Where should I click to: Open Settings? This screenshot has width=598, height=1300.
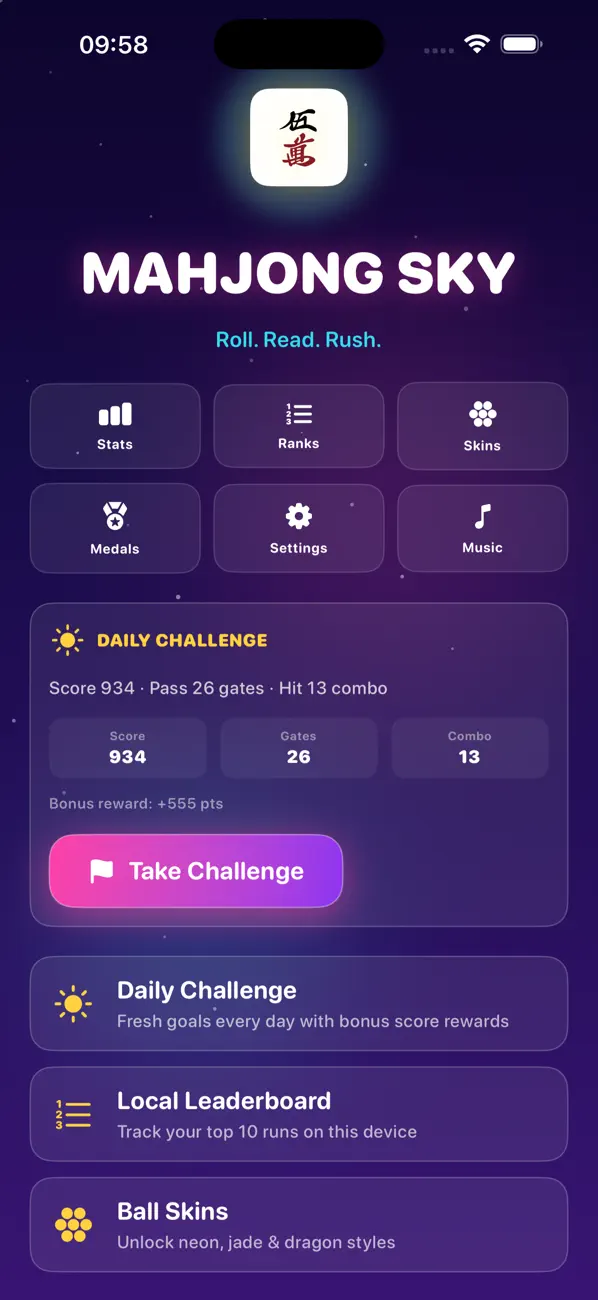pyautogui.click(x=299, y=528)
